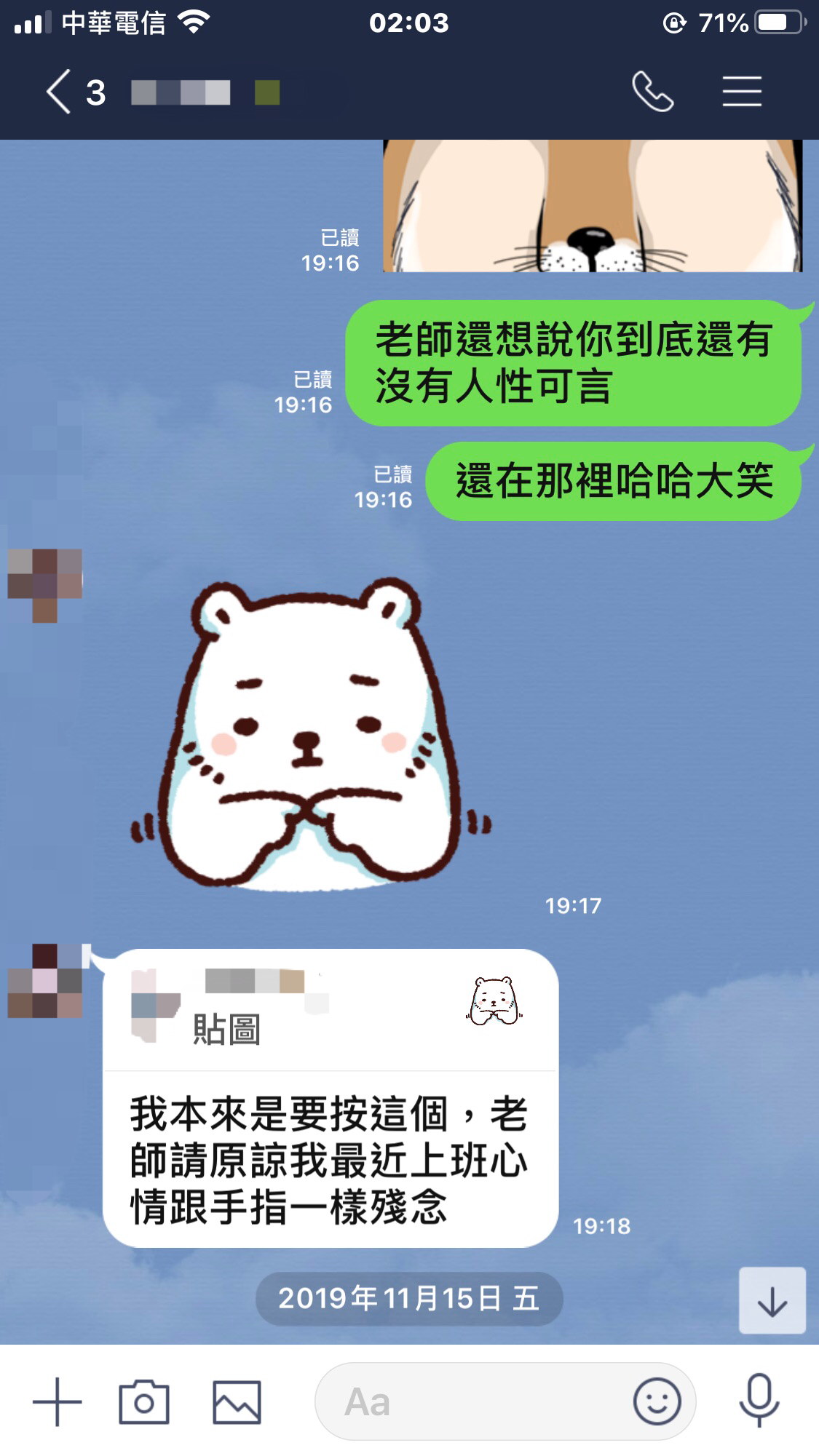Open sender's profile picture beside bear sticker
This screenshot has width=819, height=1456.
(x=45, y=584)
